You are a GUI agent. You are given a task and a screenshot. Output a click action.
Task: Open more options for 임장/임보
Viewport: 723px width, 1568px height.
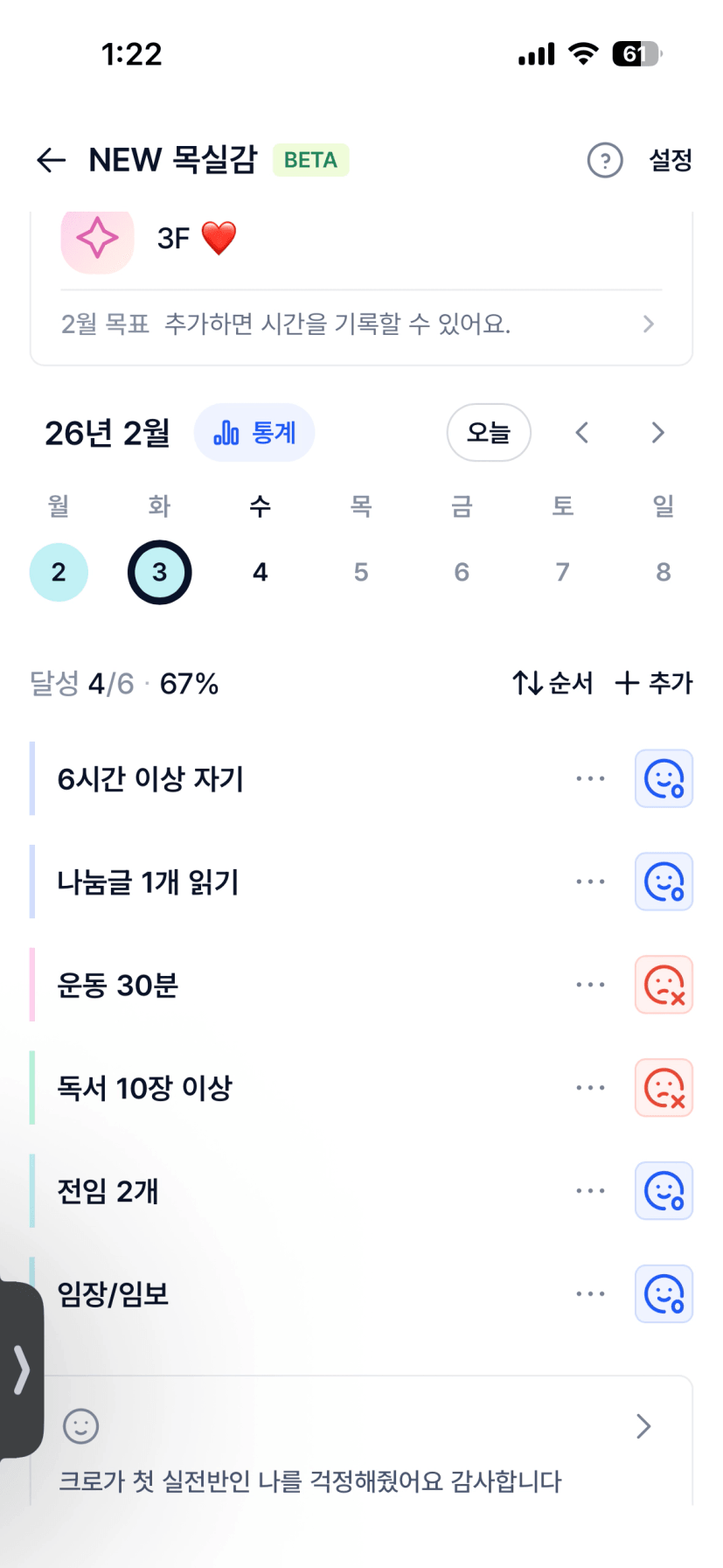click(590, 1294)
